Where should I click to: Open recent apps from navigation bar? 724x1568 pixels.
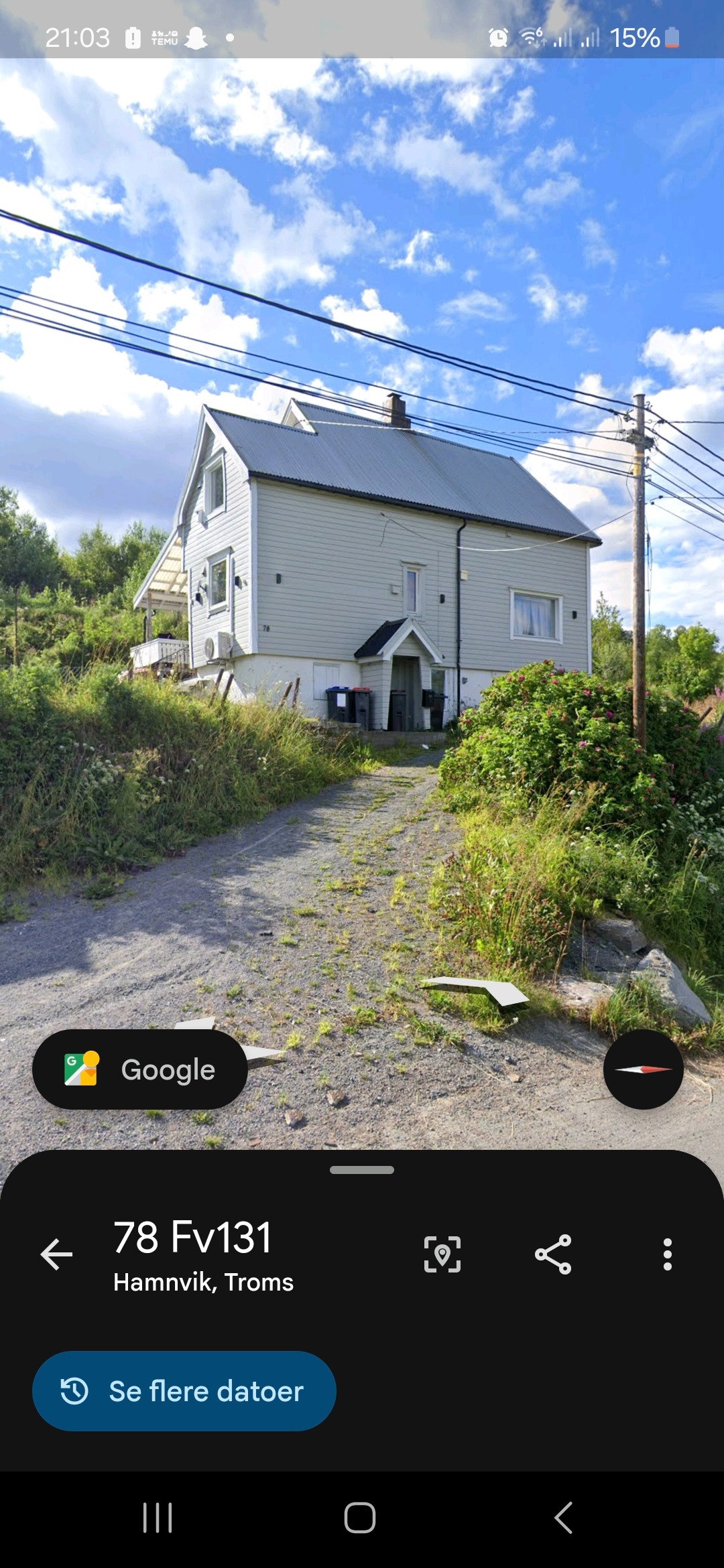[158, 1518]
